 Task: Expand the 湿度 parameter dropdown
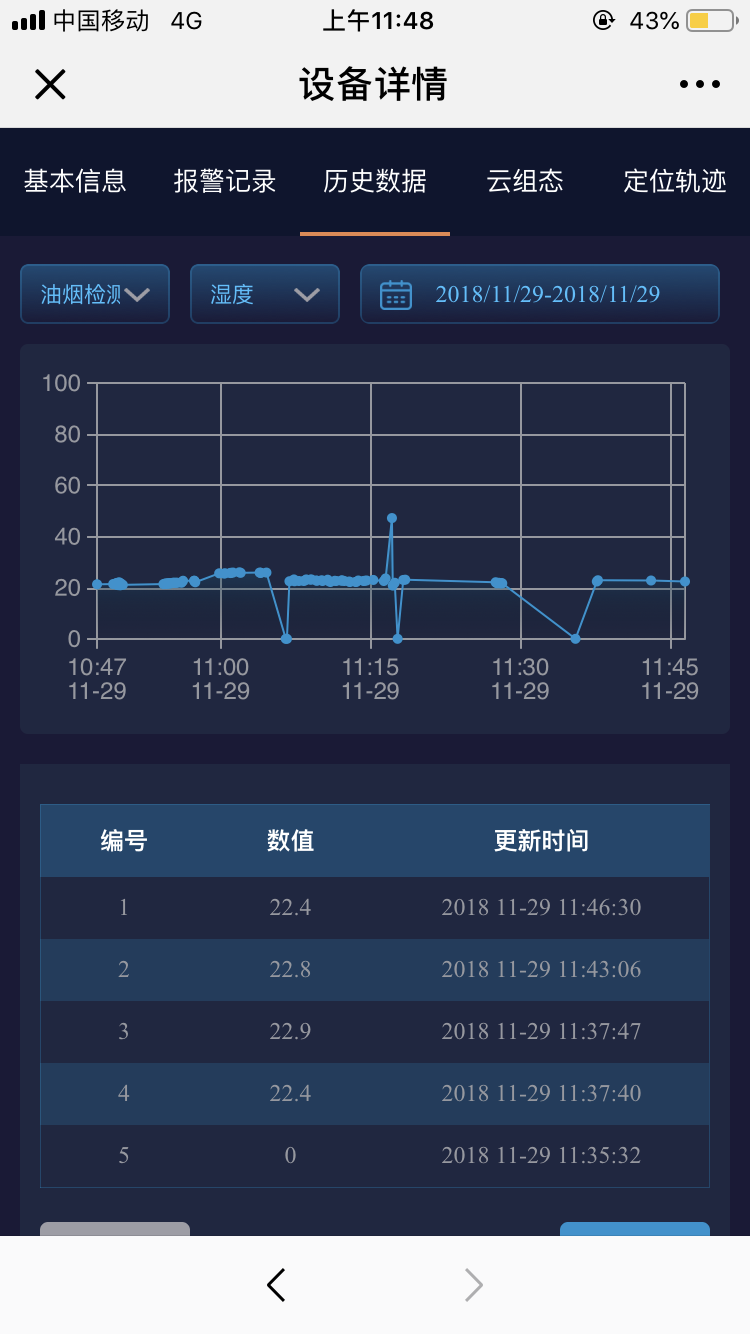[x=265, y=294]
